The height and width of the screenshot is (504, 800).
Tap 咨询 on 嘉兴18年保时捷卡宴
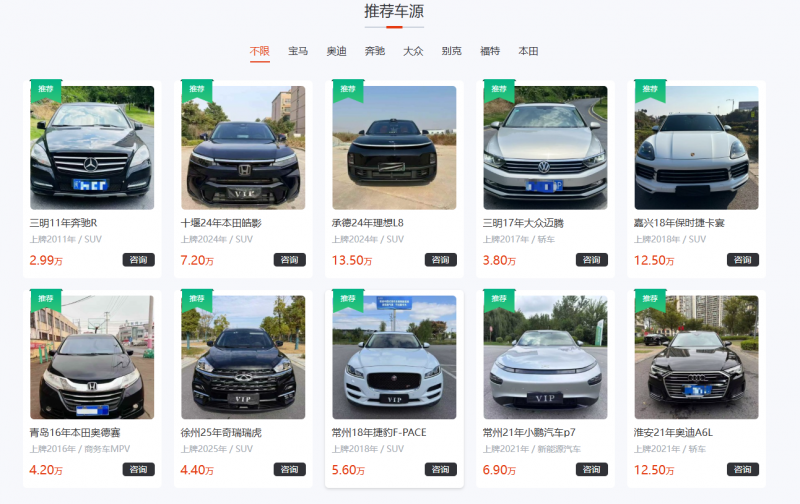pyautogui.click(x=742, y=260)
